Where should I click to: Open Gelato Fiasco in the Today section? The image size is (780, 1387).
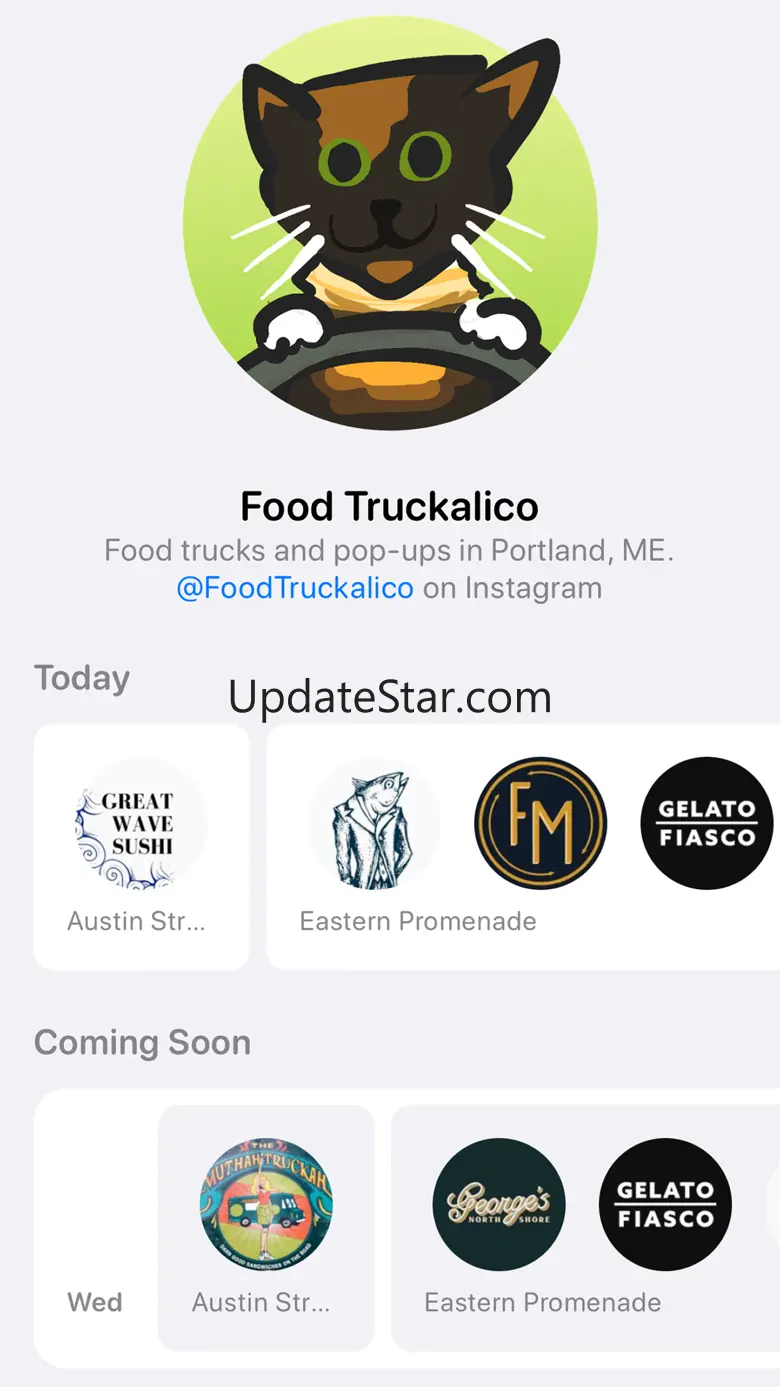click(706, 823)
